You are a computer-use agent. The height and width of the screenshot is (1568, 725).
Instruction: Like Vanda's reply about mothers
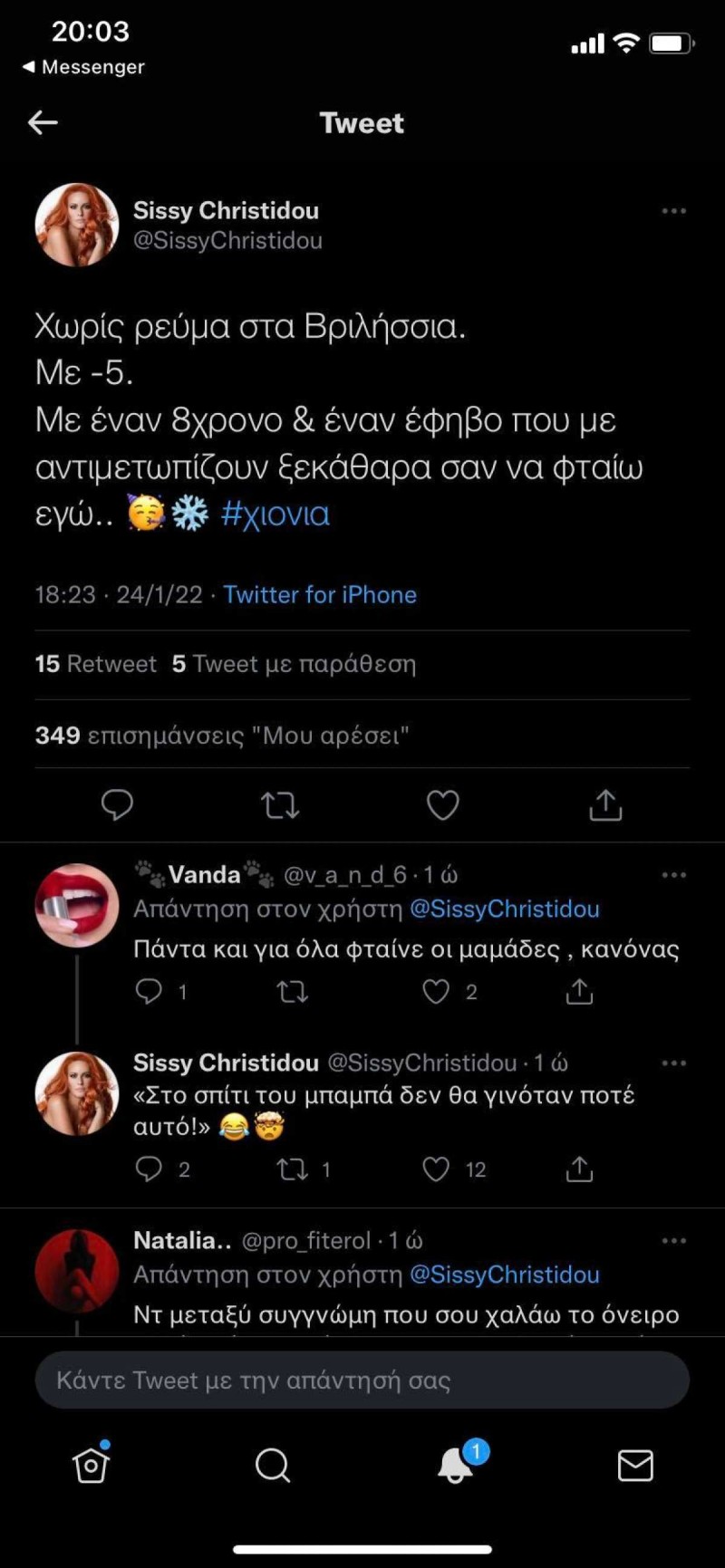click(x=438, y=991)
